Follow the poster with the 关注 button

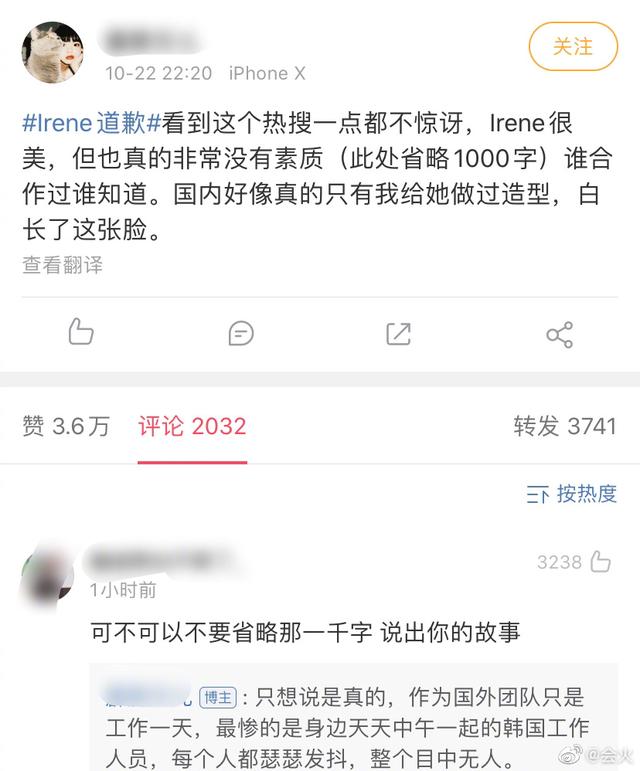click(573, 46)
